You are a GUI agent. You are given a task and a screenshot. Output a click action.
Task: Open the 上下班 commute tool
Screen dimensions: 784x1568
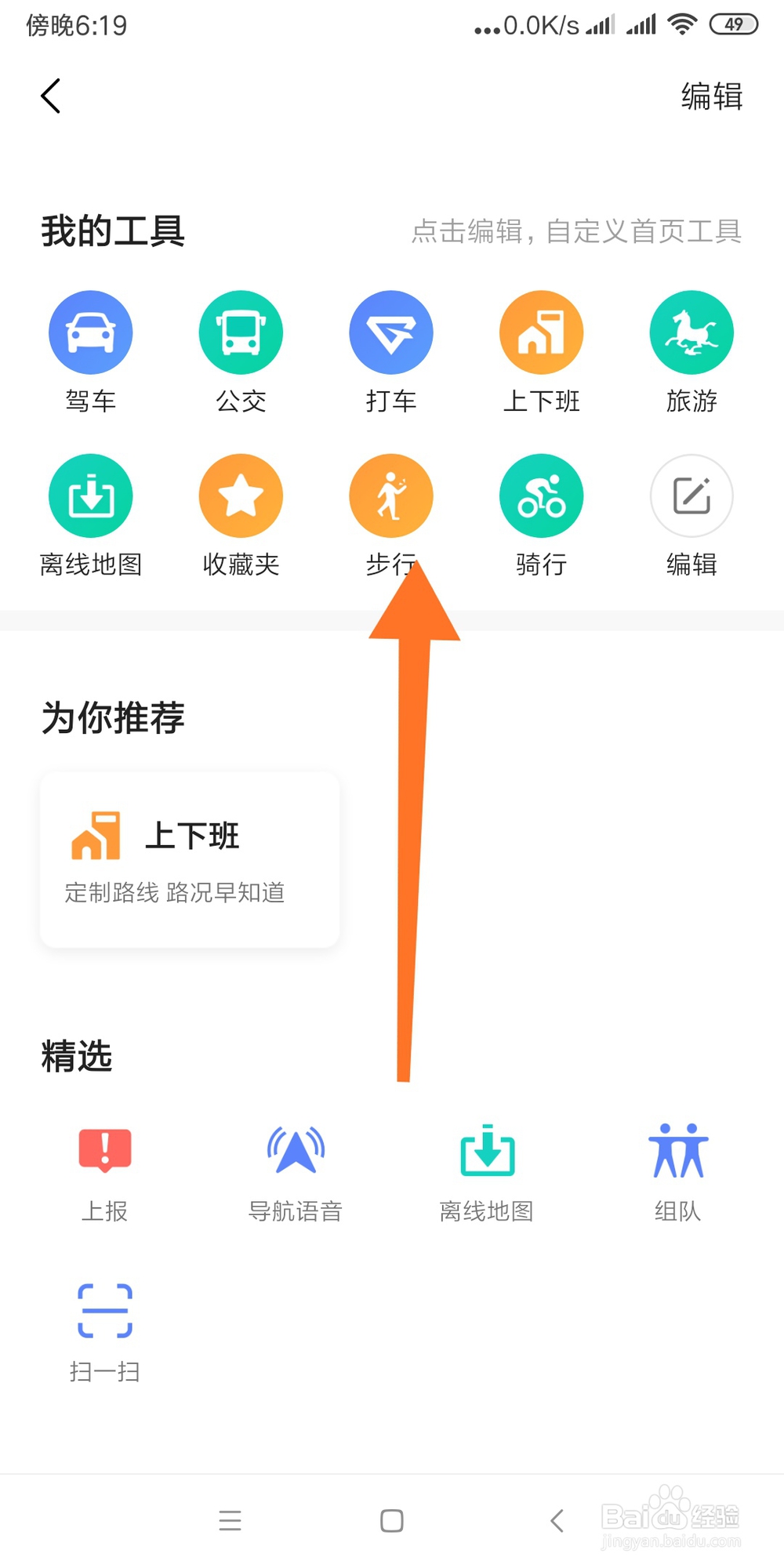point(542,332)
